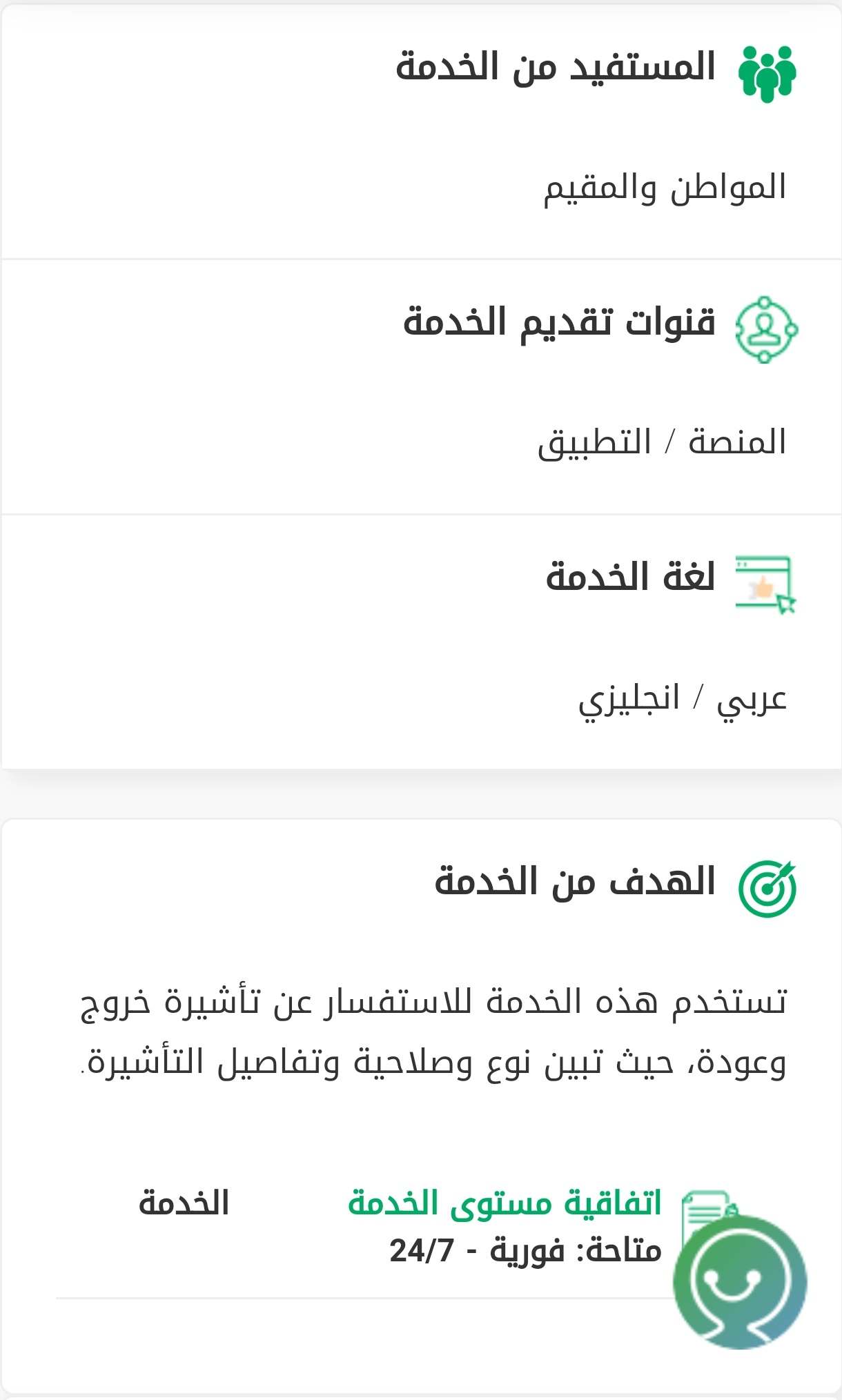Open the اتفاقية مستوى الخدمة link
The height and width of the screenshot is (1400, 842).
[505, 1203]
